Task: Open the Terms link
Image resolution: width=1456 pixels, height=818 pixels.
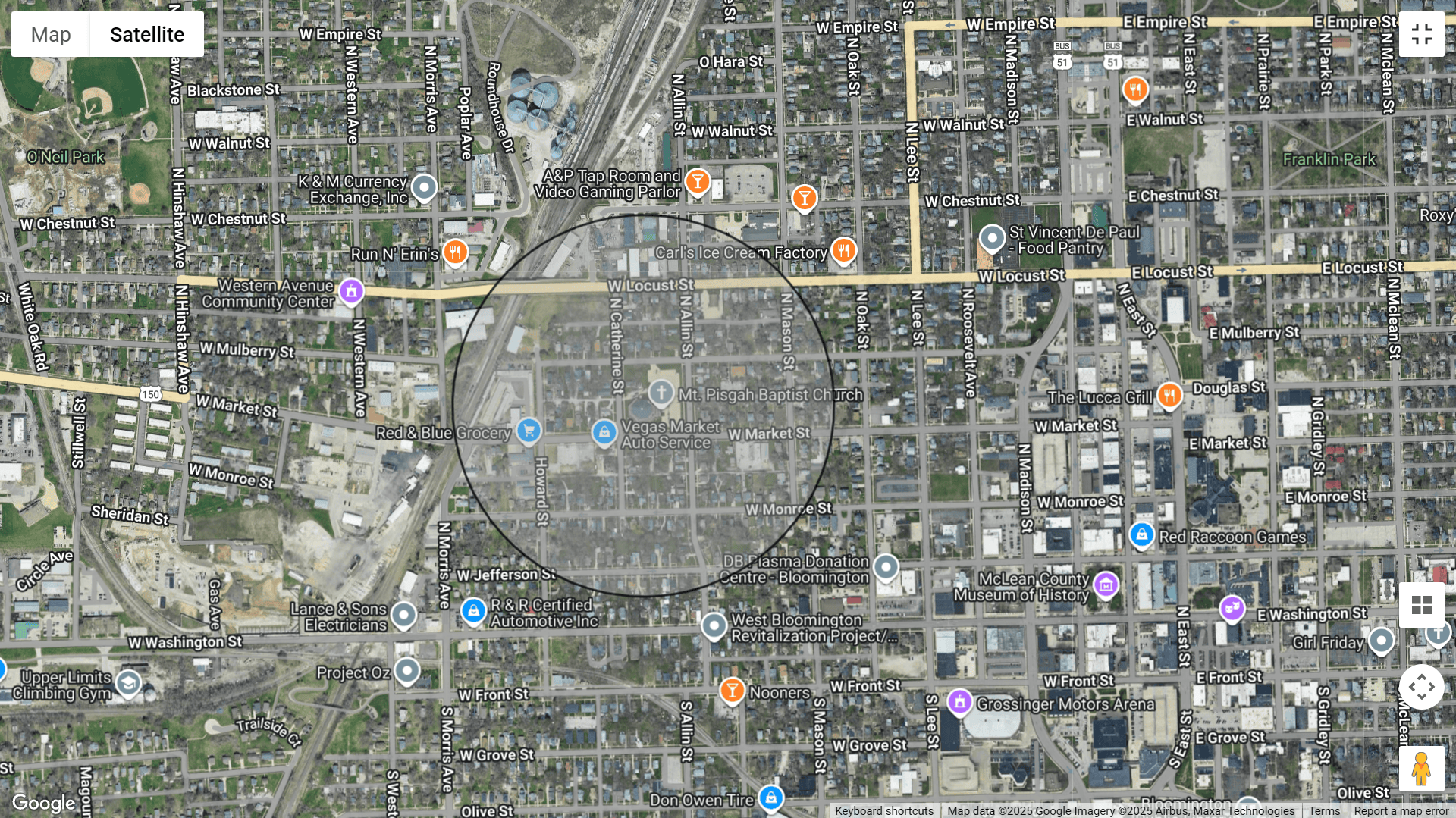Action: pyautogui.click(x=1324, y=810)
